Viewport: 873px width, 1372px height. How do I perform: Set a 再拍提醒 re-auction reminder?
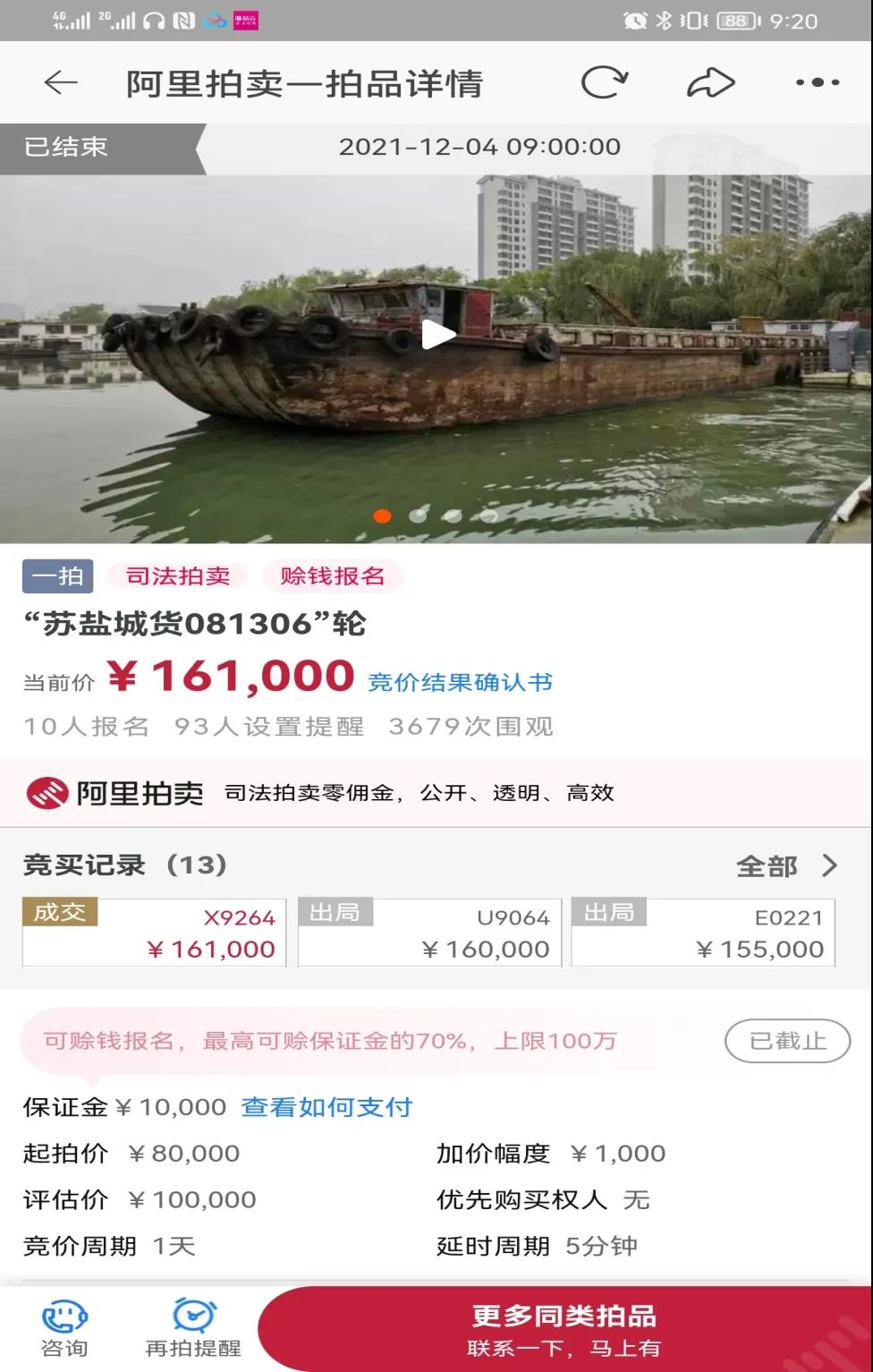tap(193, 1328)
